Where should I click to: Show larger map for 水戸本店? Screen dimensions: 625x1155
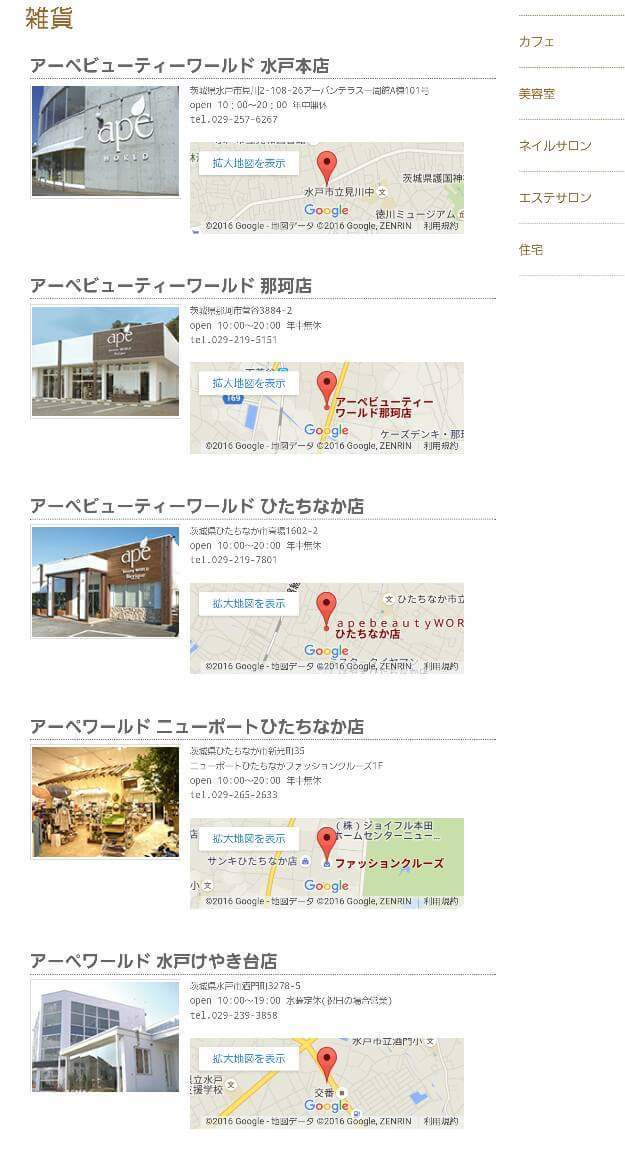[248, 163]
